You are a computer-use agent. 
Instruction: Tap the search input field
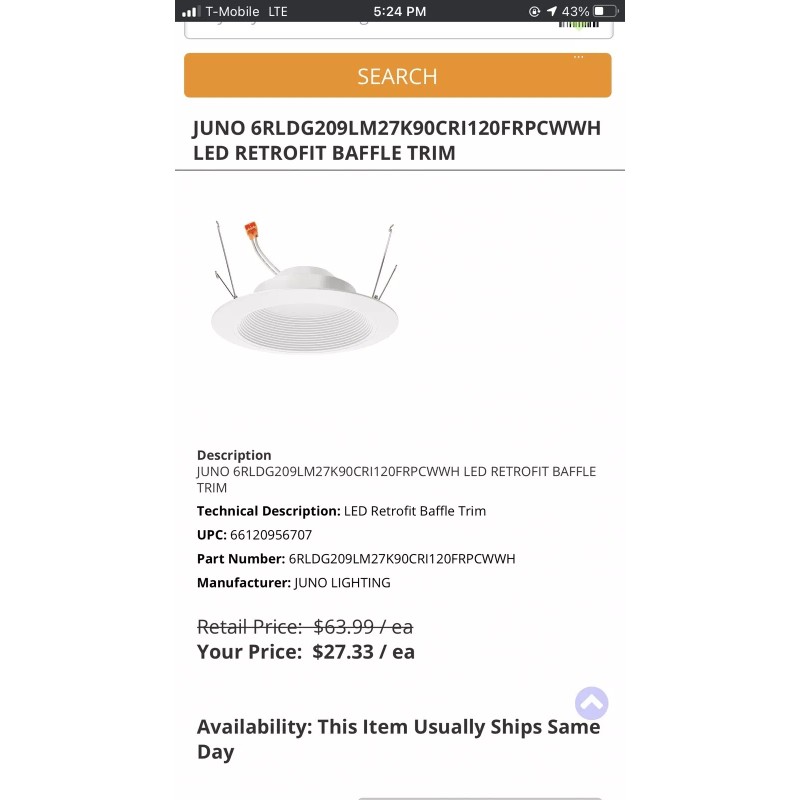click(x=370, y=27)
